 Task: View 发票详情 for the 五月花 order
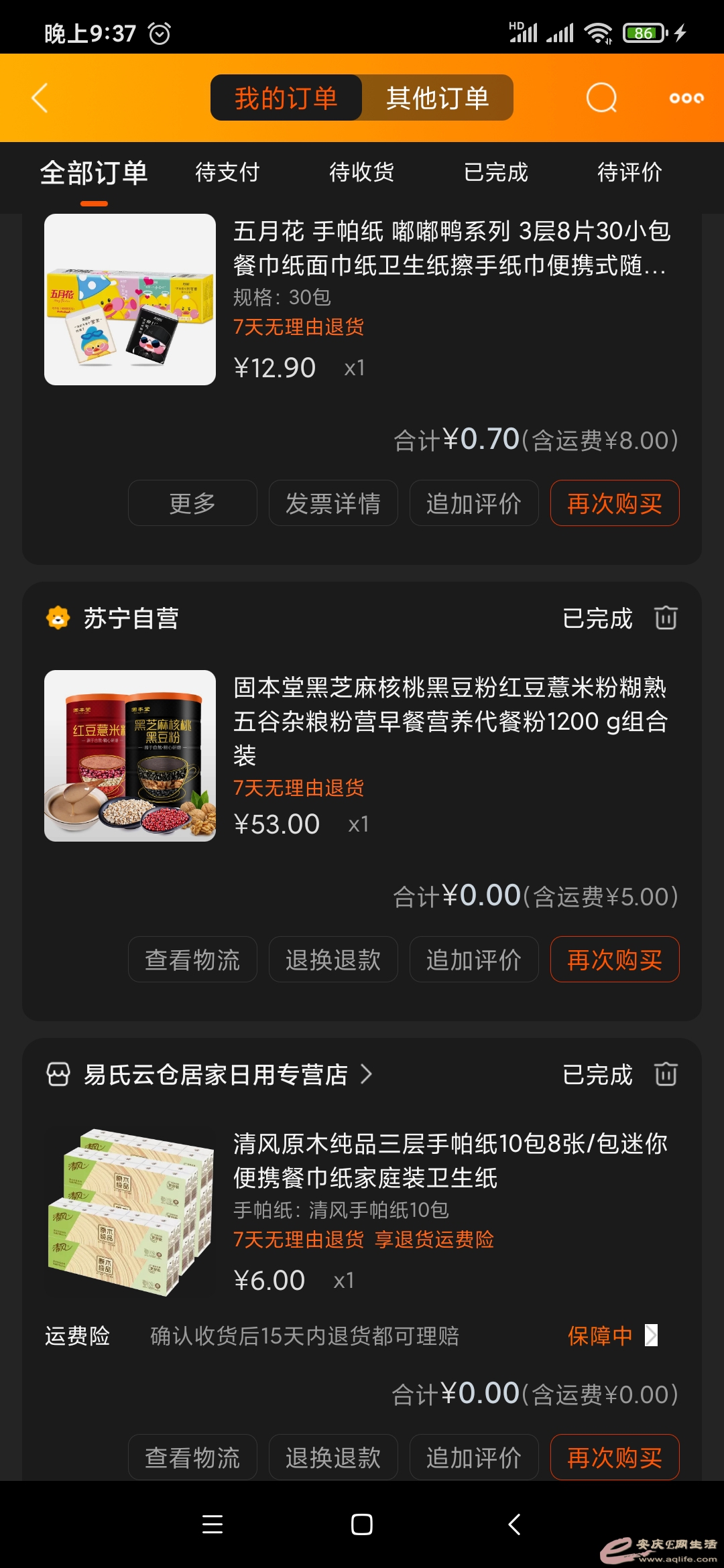click(x=333, y=503)
